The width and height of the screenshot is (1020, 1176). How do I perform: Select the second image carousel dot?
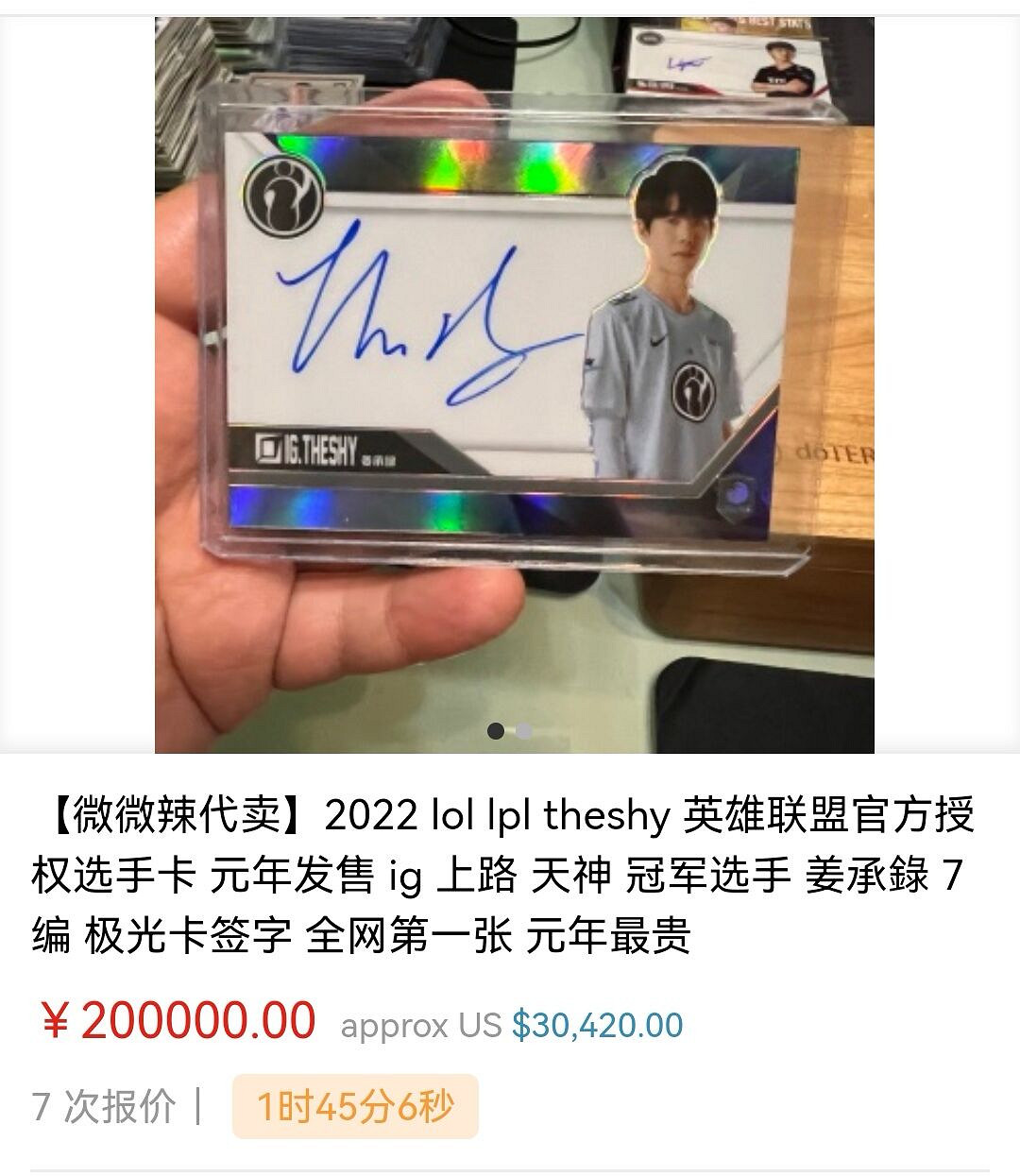click(522, 729)
